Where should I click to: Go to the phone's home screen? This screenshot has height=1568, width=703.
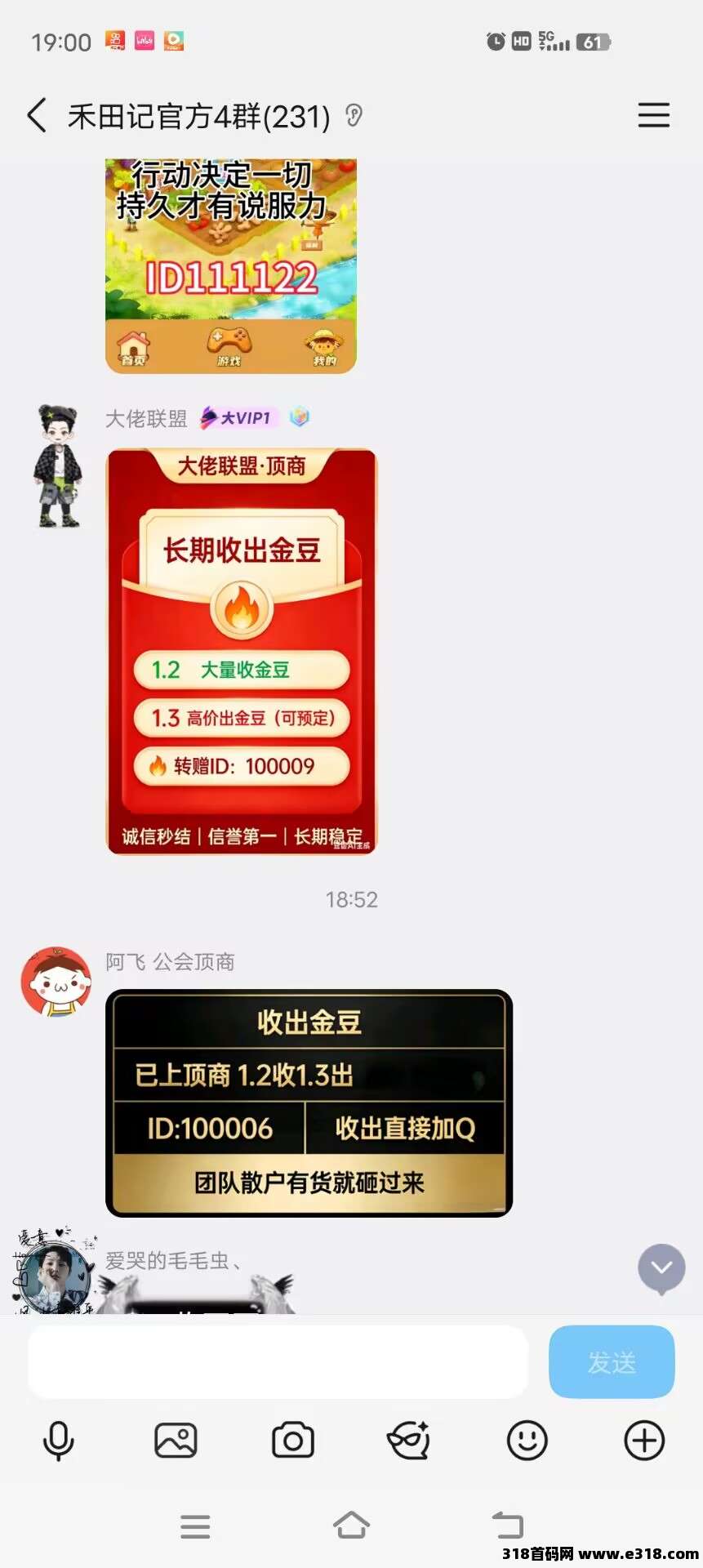point(351,1525)
